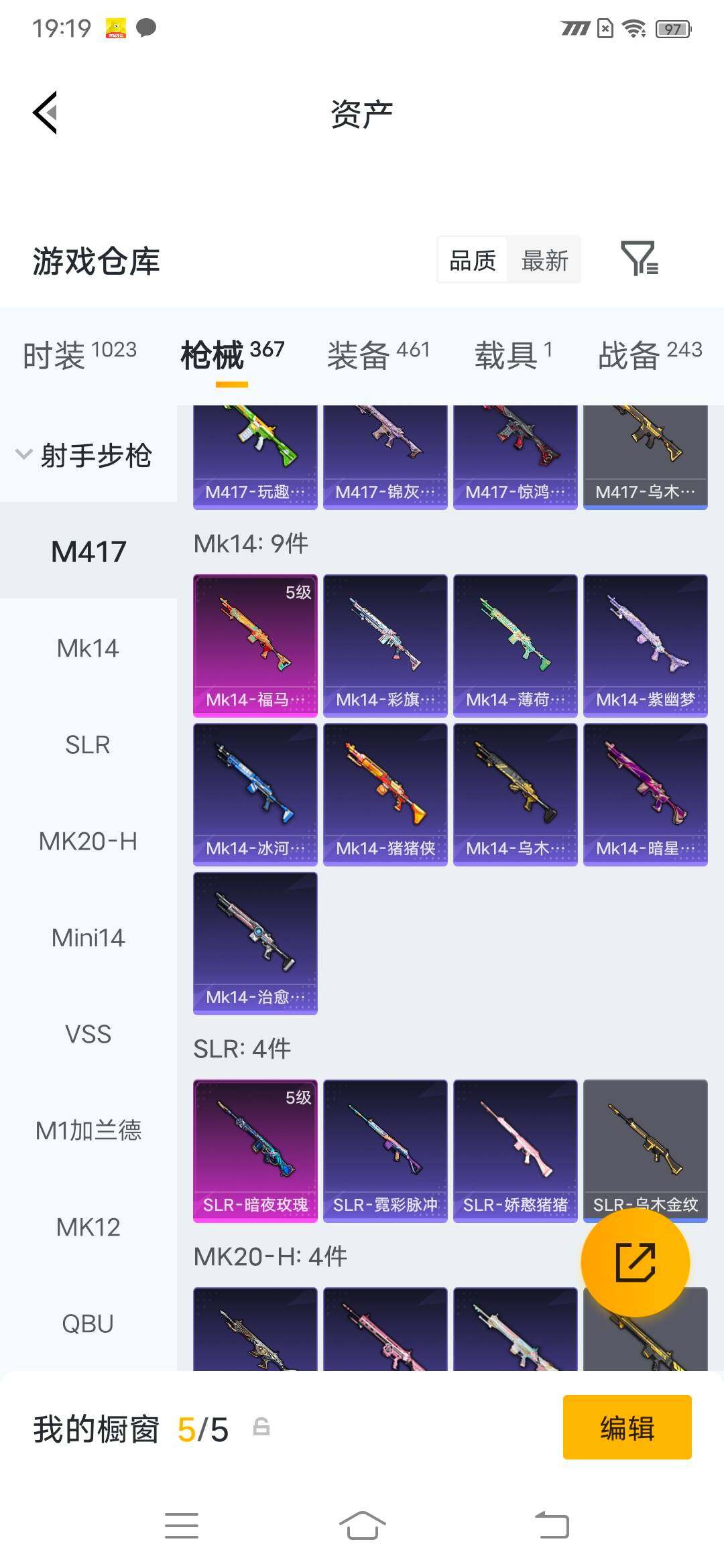Select SLR in the side list
The image size is (724, 1568).
[88, 744]
